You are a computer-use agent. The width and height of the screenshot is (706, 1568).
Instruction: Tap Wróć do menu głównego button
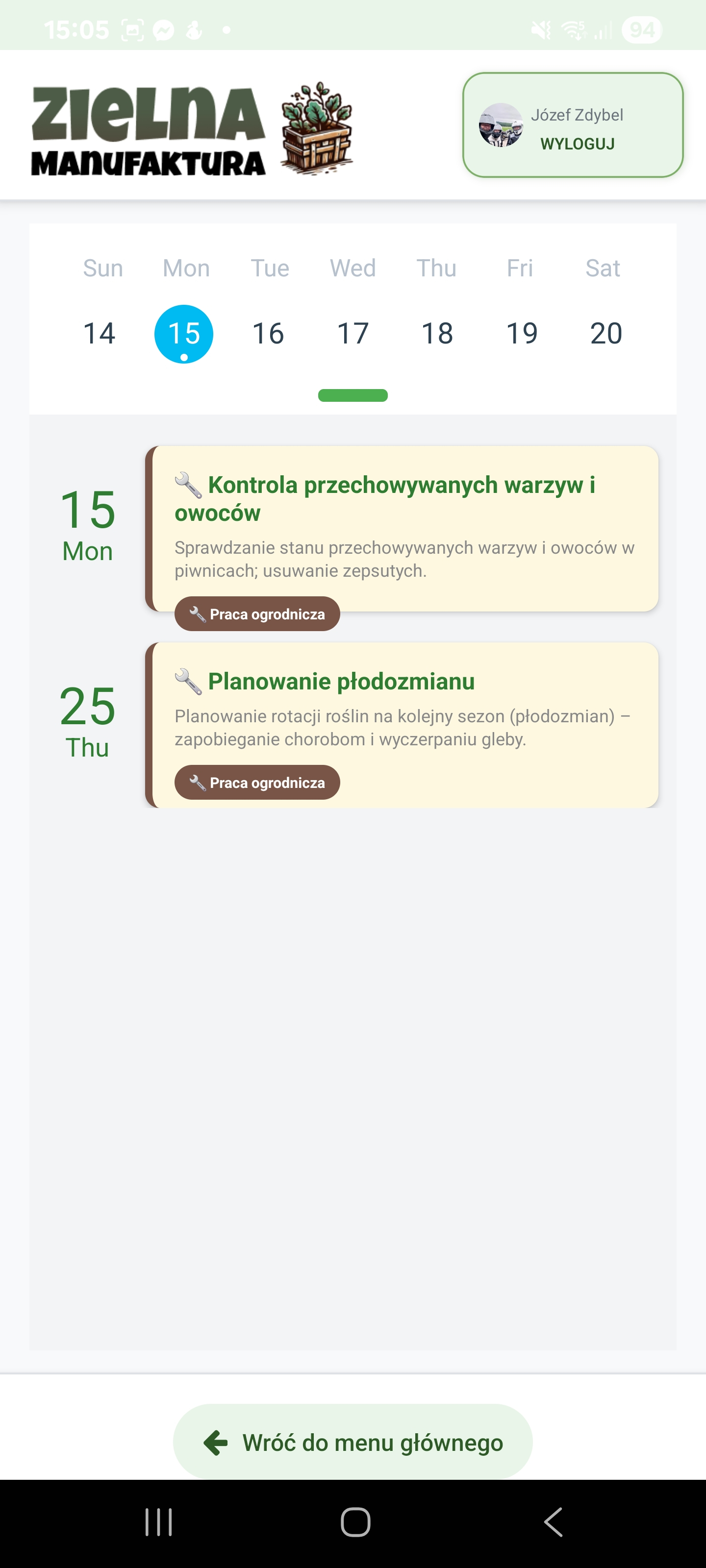point(353,1442)
